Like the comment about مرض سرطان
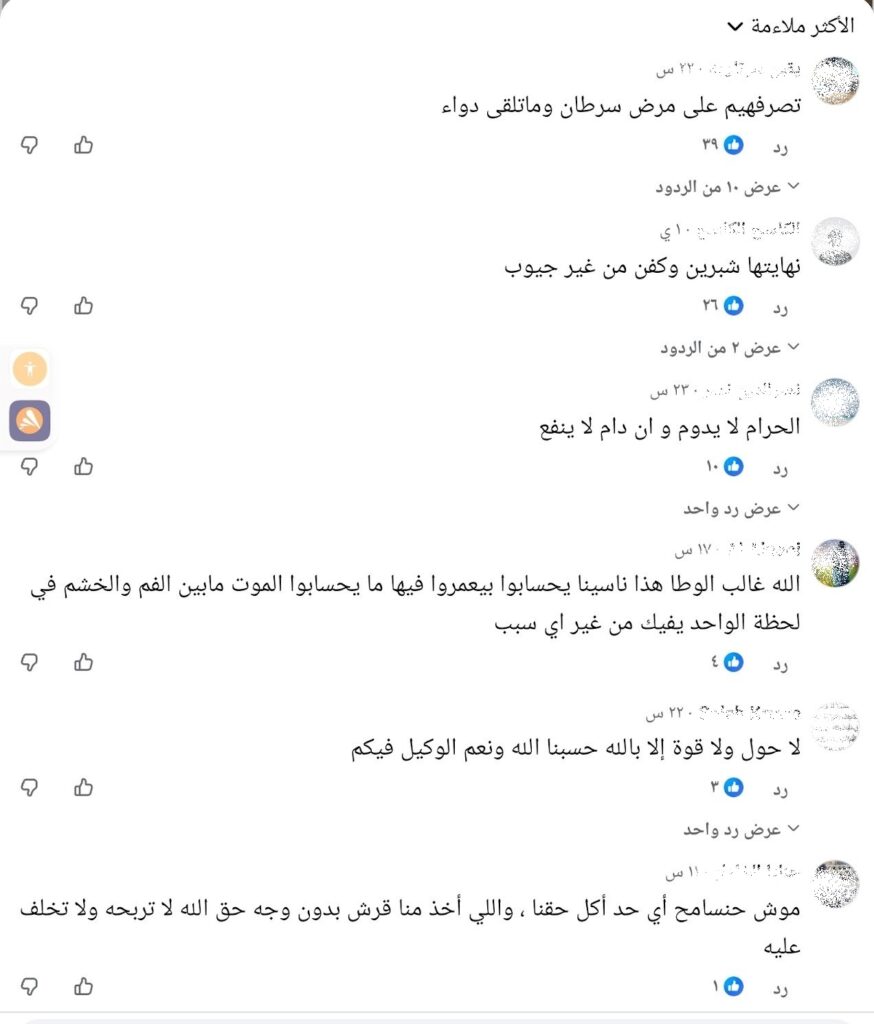 pos(84,145)
